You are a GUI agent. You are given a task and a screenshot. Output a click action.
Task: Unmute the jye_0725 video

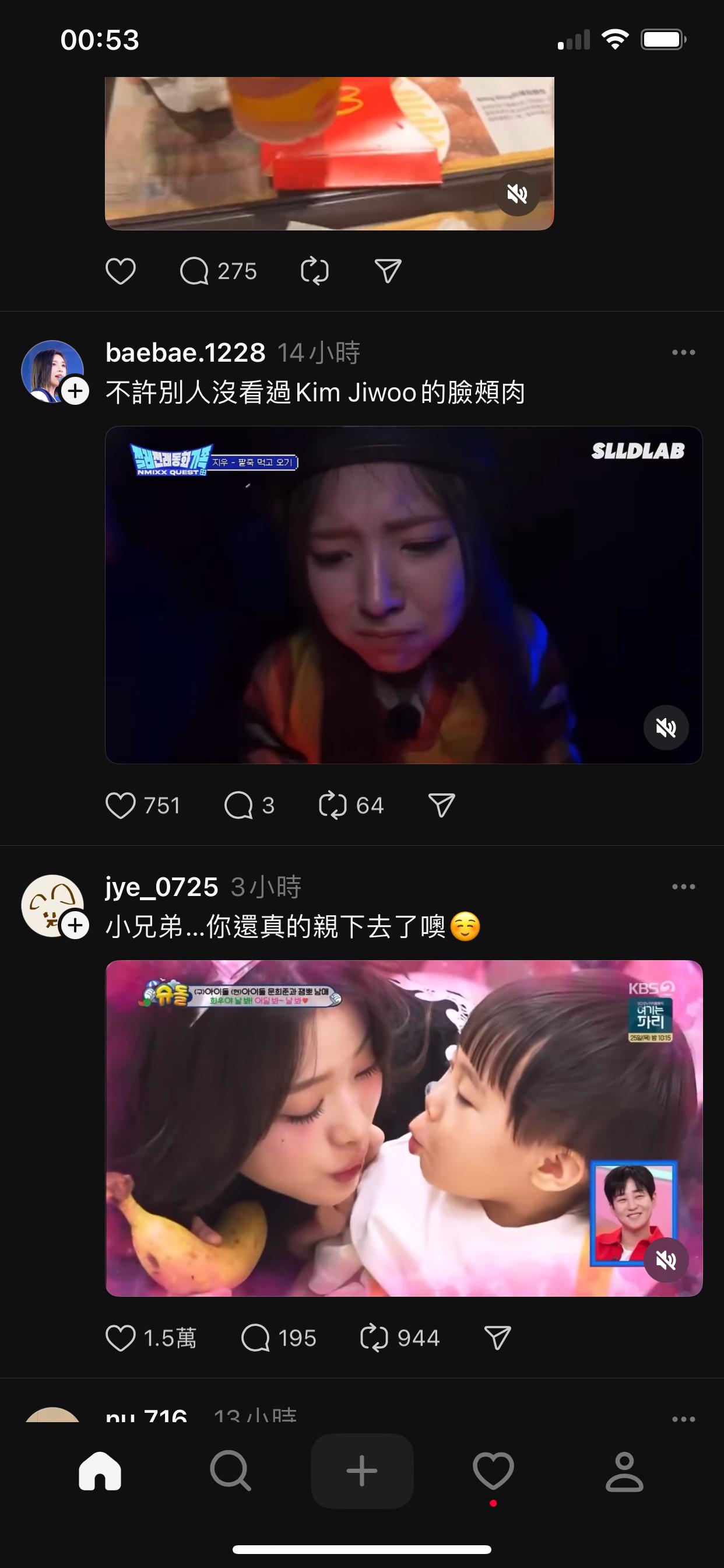point(666,1260)
